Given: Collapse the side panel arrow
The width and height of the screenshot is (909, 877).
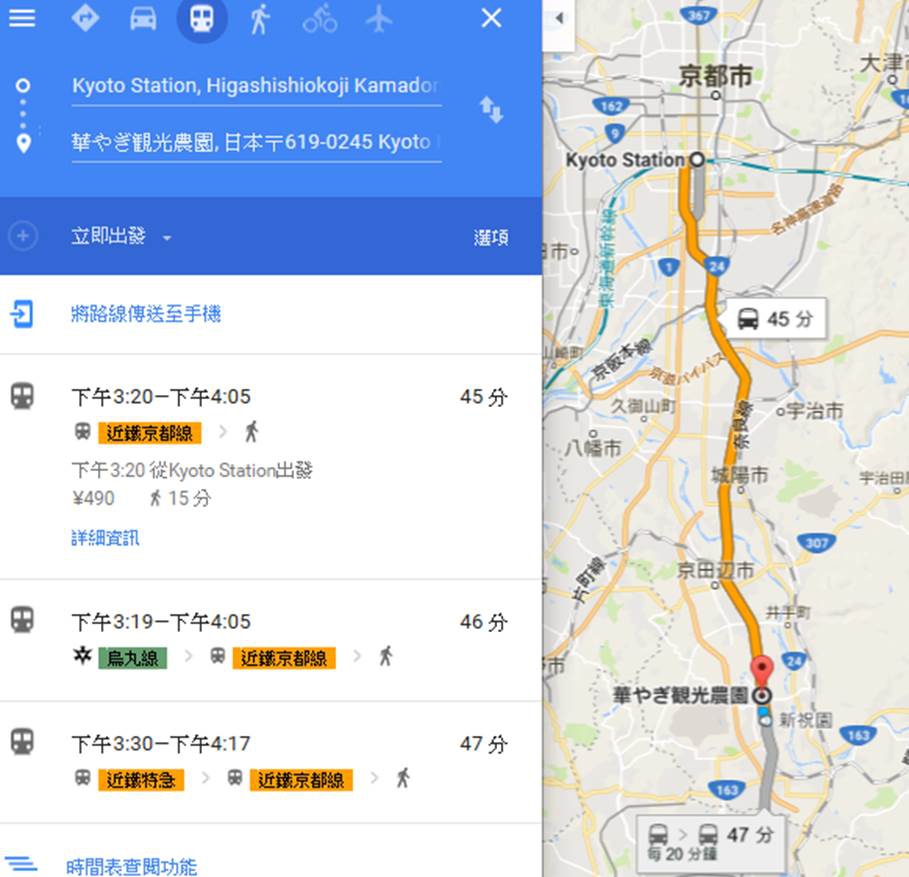Looking at the screenshot, I should 559,17.
